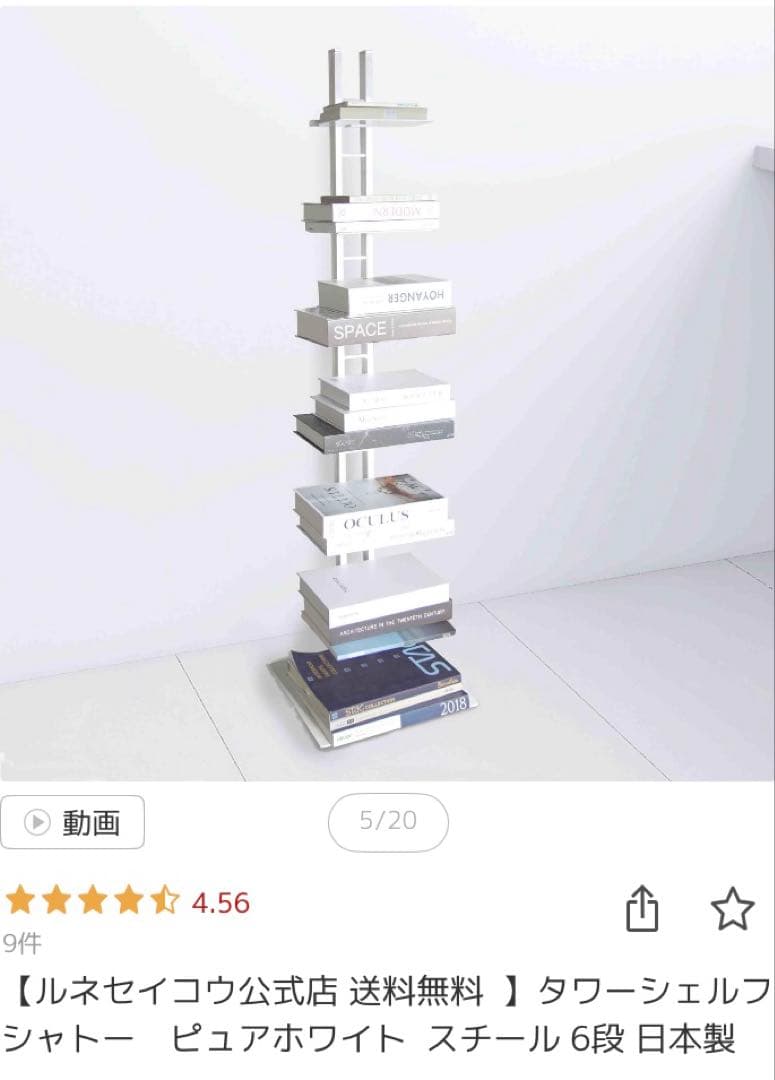Play the product video (動画)
The image size is (775, 1080).
tap(73, 822)
